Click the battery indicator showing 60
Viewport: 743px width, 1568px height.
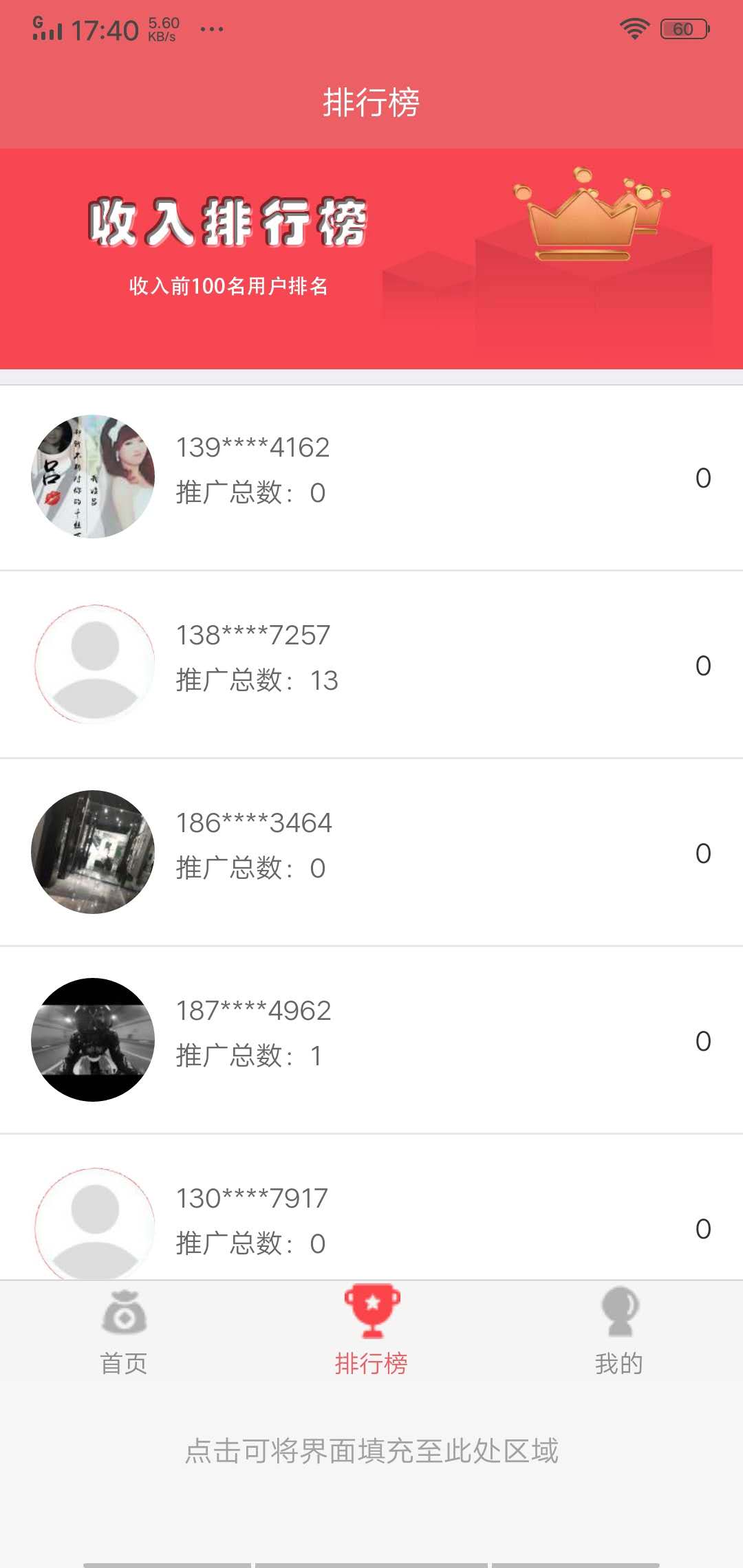pos(681,28)
